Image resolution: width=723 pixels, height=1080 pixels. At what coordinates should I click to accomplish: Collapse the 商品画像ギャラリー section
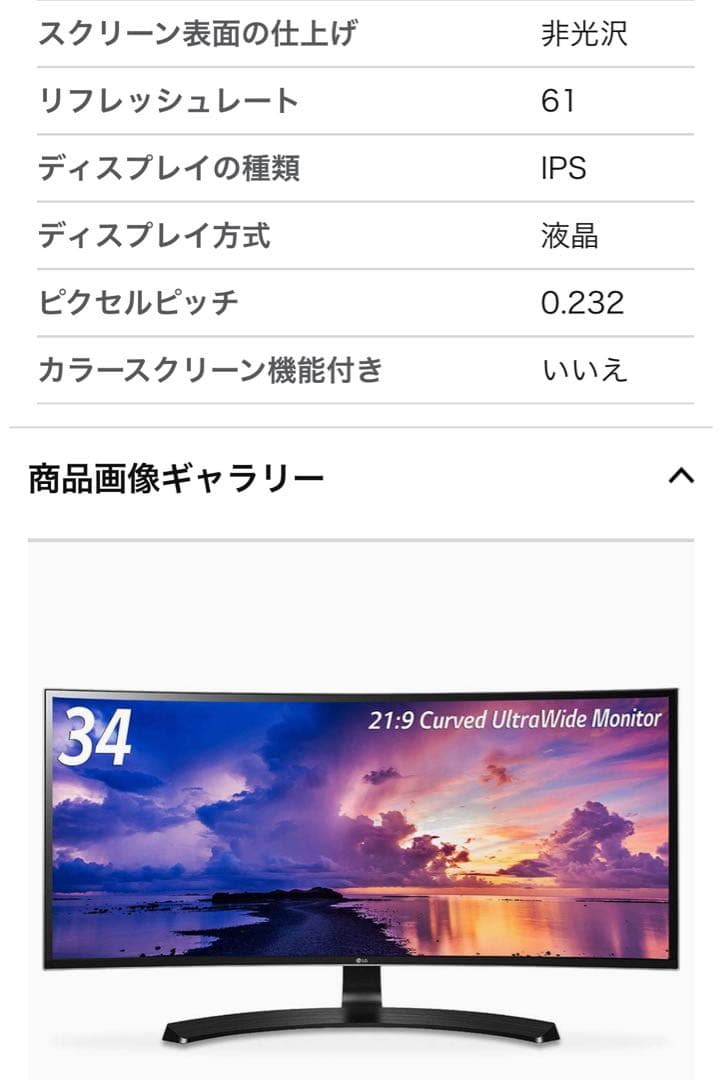click(680, 477)
